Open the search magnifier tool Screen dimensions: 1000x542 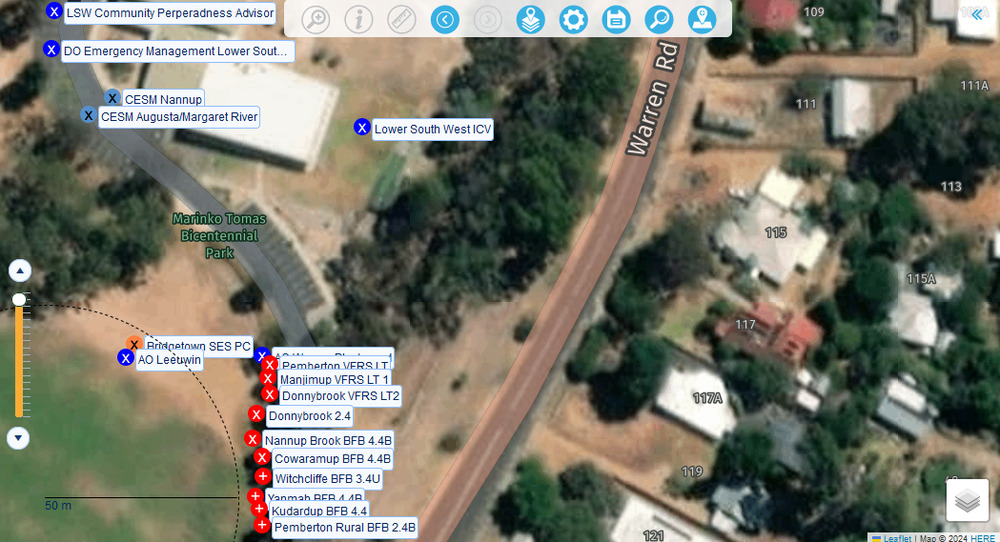tap(659, 19)
